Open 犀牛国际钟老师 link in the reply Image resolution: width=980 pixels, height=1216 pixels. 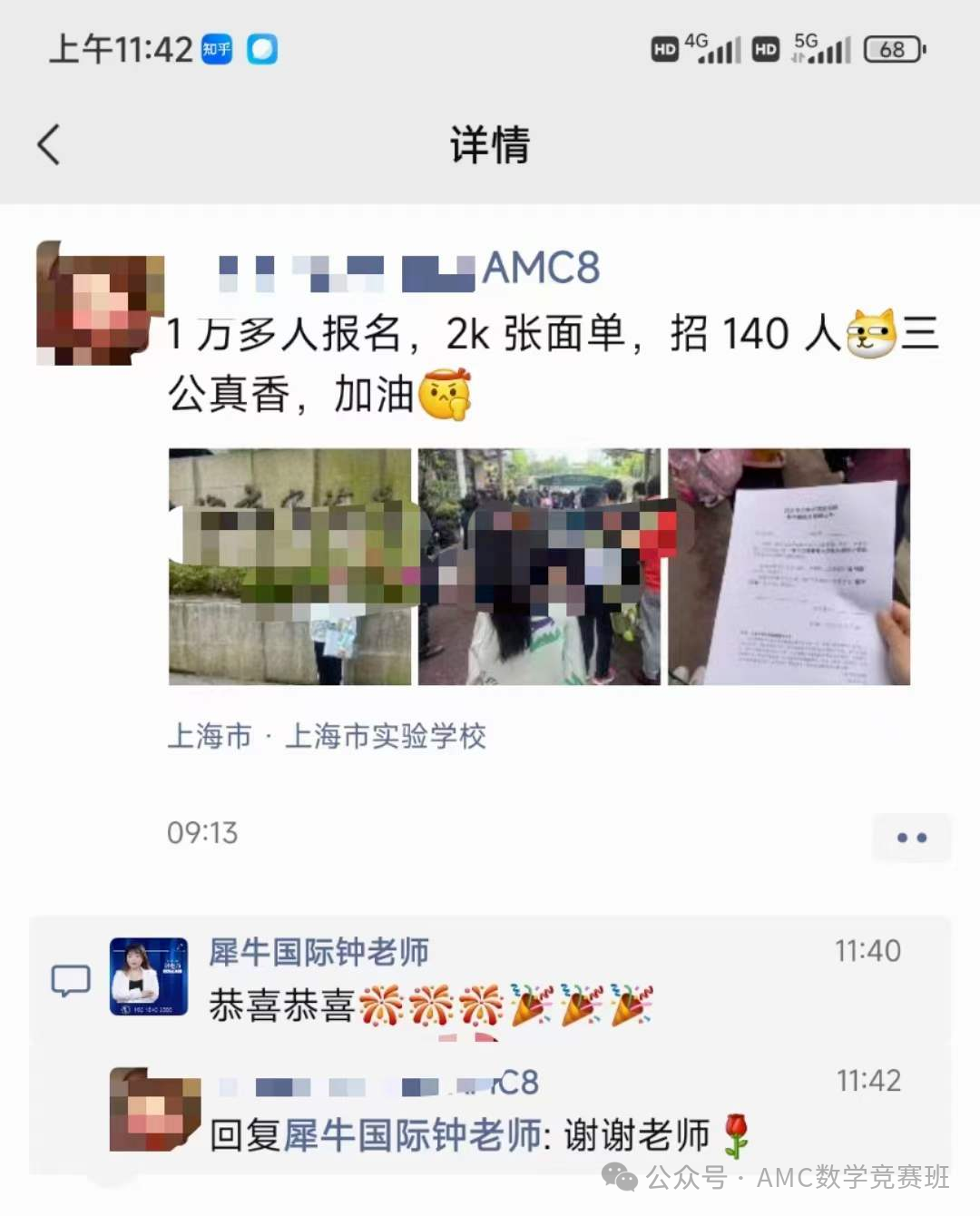412,1135
